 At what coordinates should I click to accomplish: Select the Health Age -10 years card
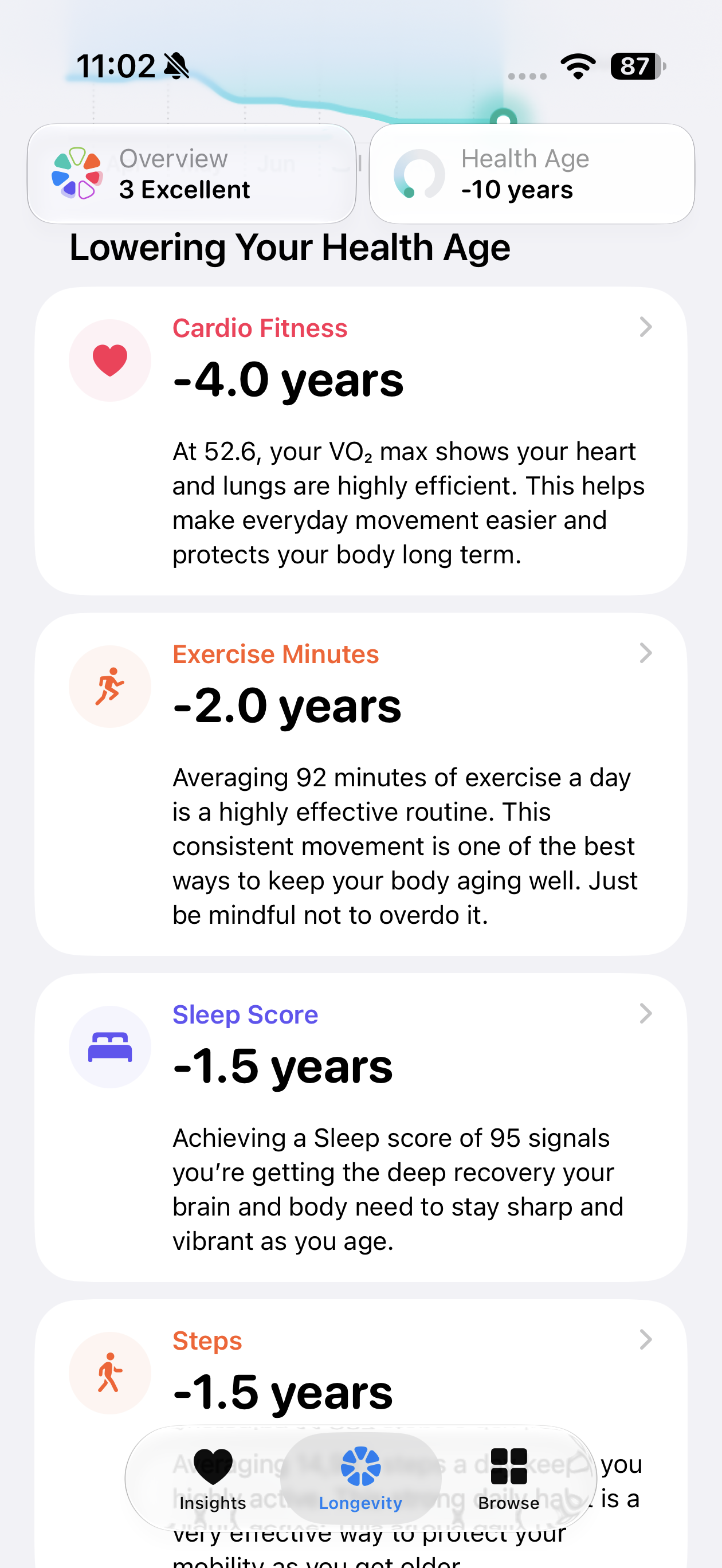pyautogui.click(x=531, y=174)
